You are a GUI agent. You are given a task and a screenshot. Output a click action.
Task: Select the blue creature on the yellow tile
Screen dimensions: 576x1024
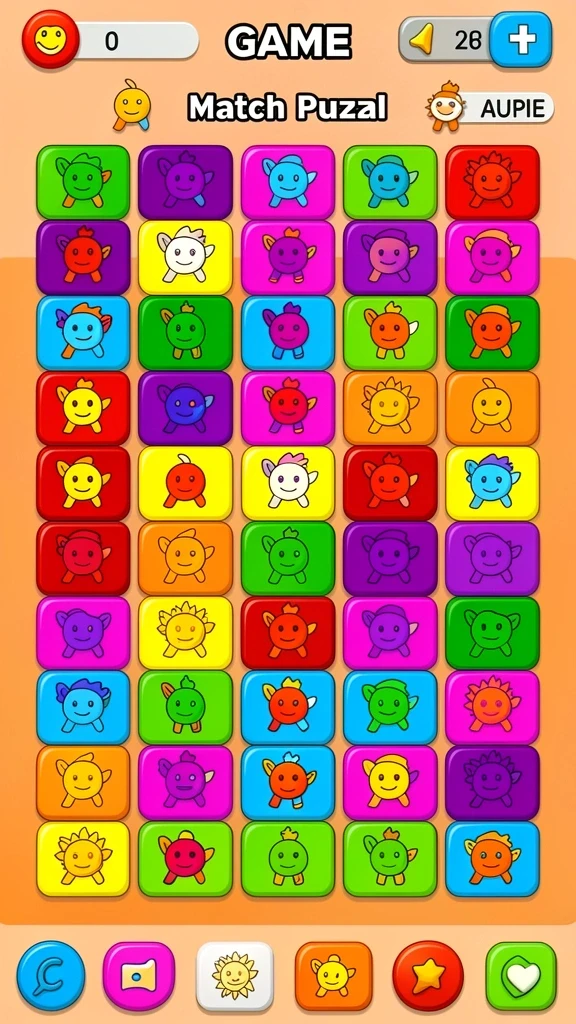[492, 483]
